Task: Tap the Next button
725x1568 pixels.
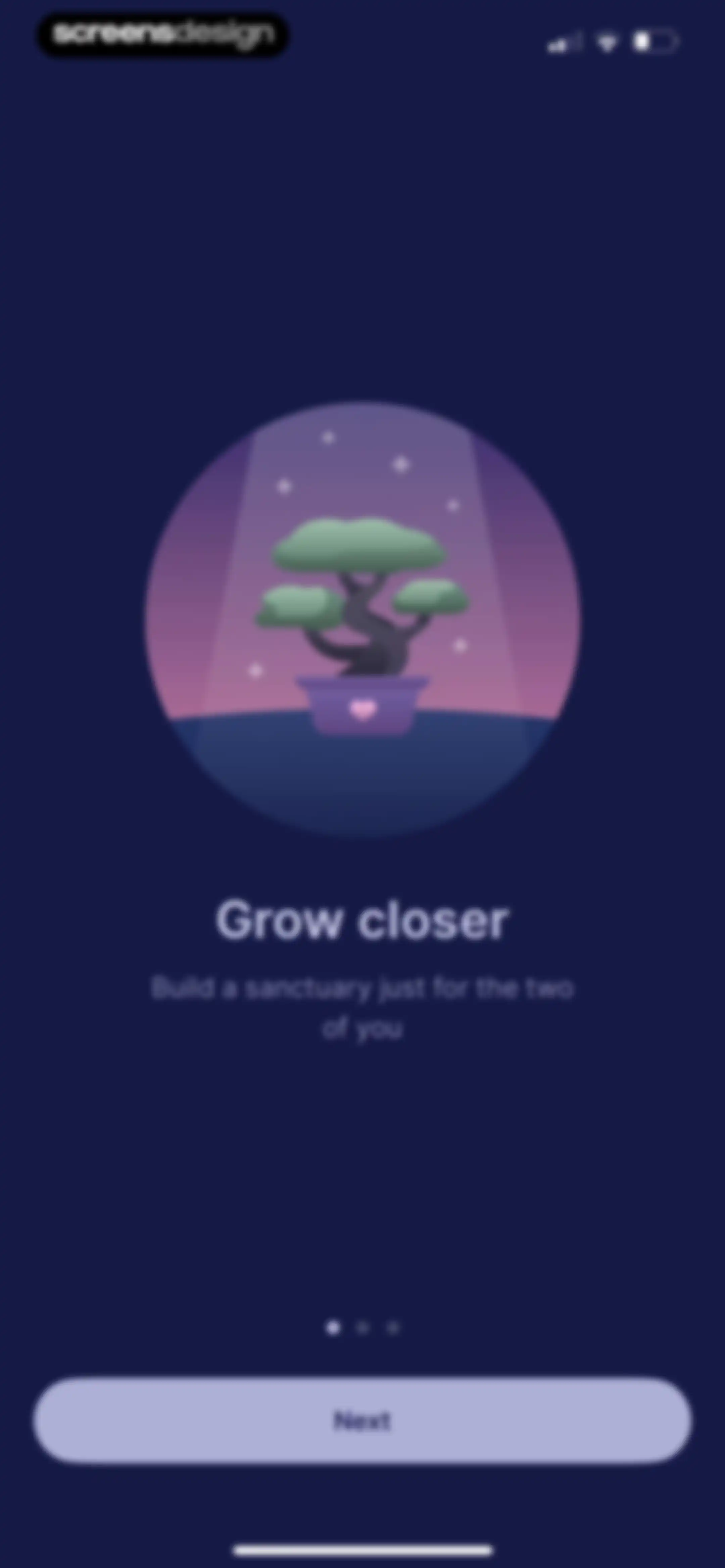Action: pos(362,1420)
